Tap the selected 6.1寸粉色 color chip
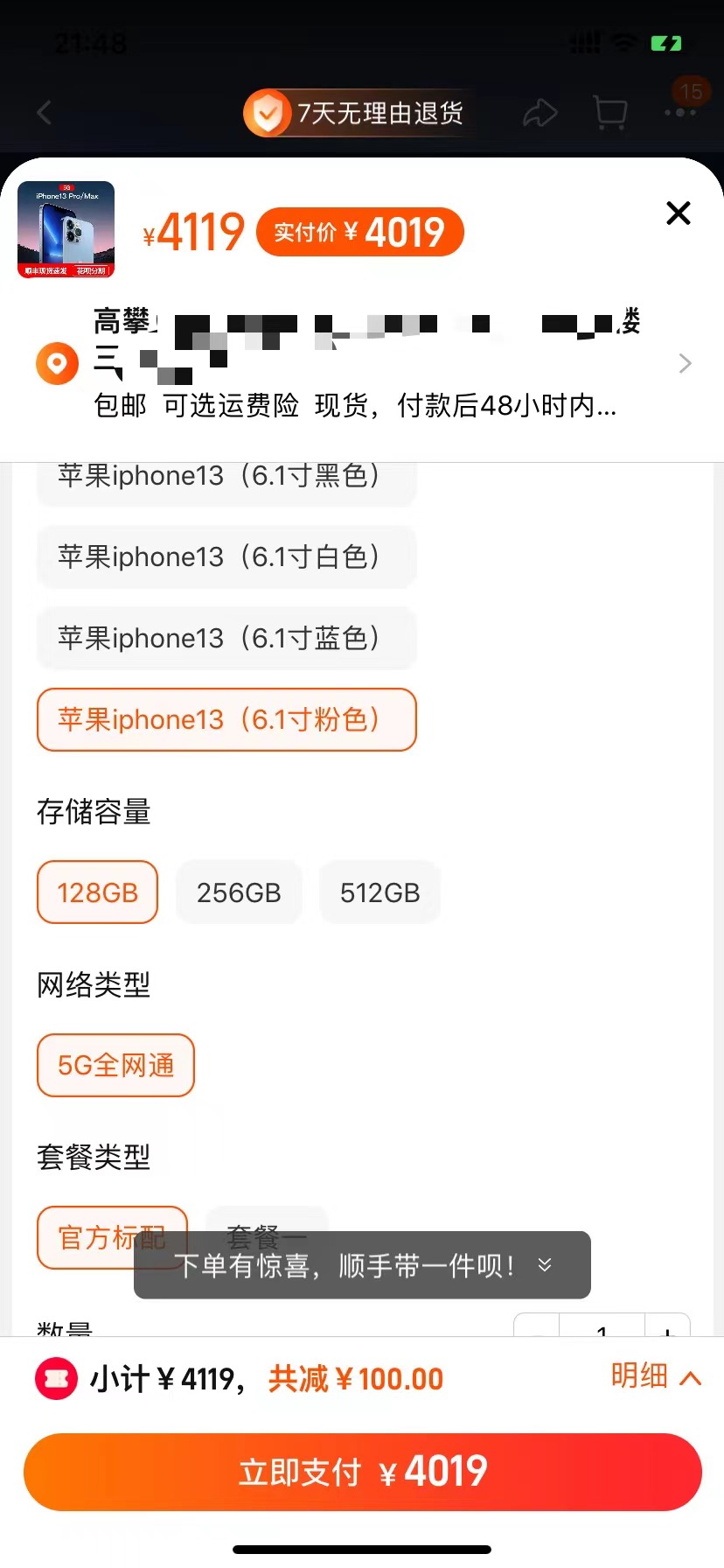 [x=226, y=719]
